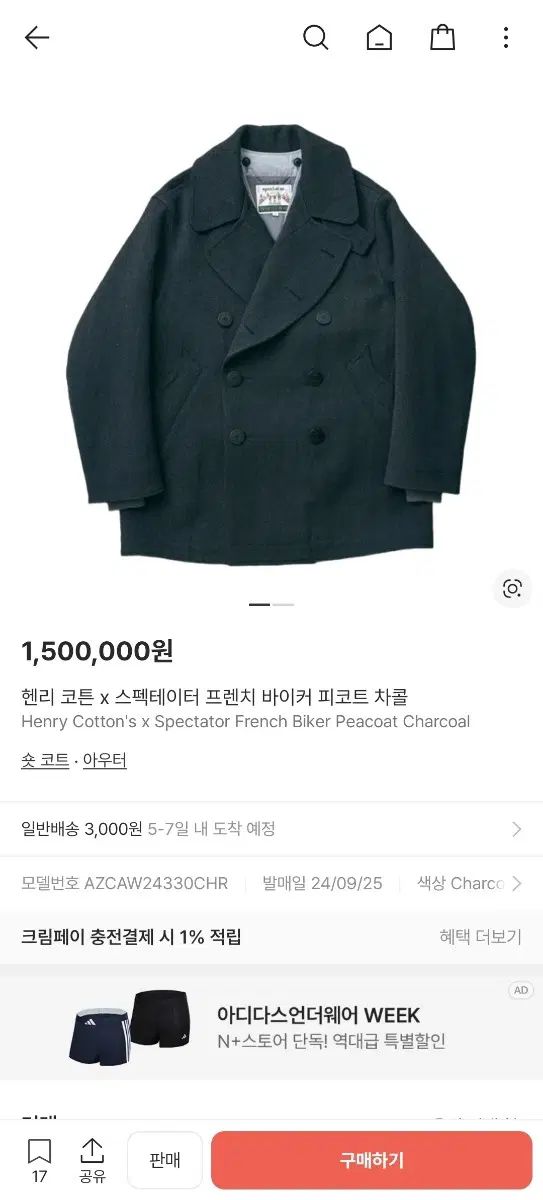
Task: Tap 혜택 더보기 for more benefits
Action: click(480, 937)
